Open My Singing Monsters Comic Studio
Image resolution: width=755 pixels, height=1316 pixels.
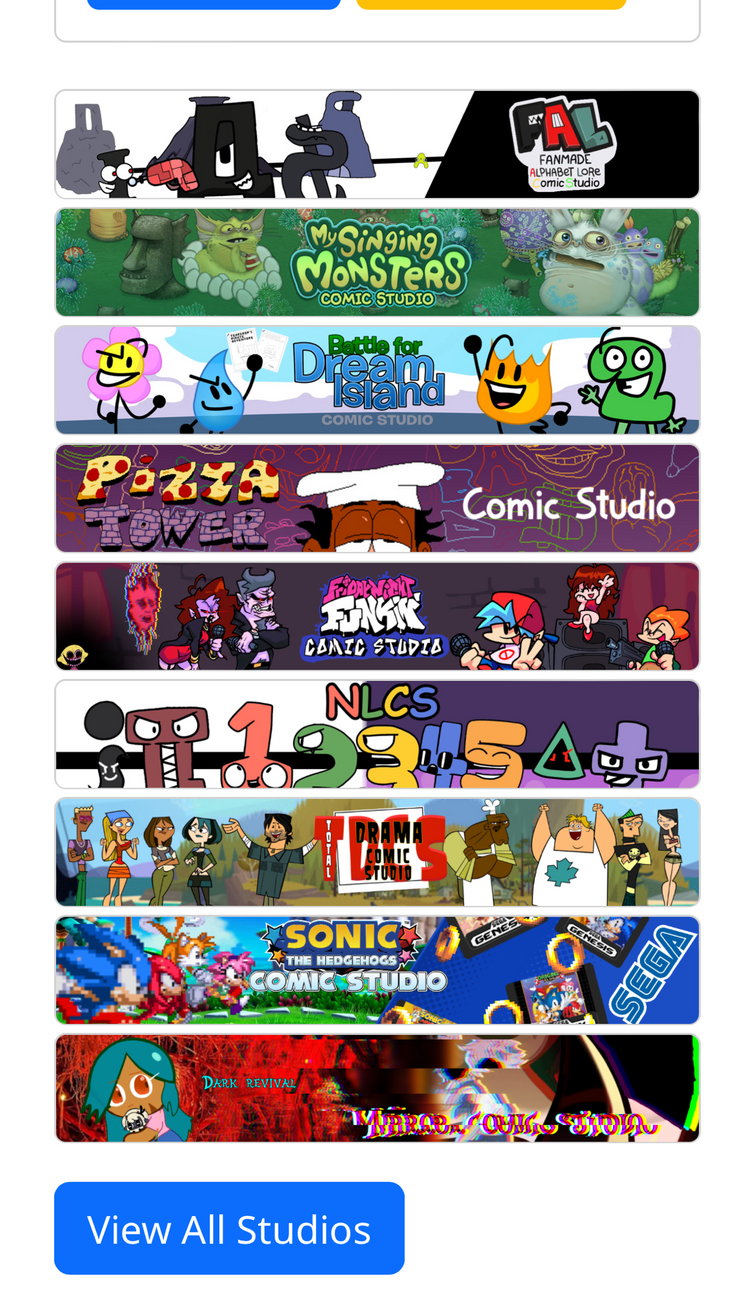pyautogui.click(x=377, y=262)
